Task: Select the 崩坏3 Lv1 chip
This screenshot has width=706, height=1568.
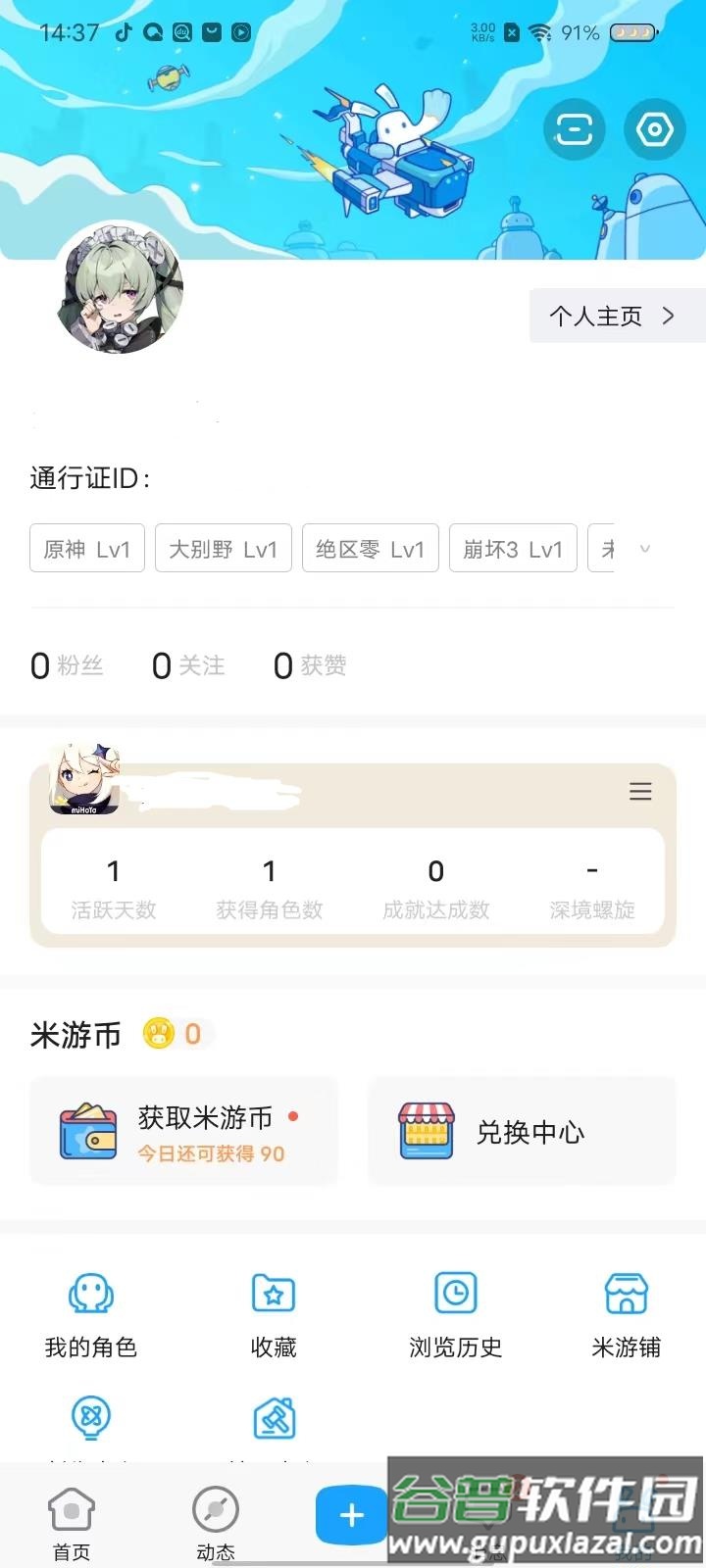Action: pyautogui.click(x=513, y=549)
